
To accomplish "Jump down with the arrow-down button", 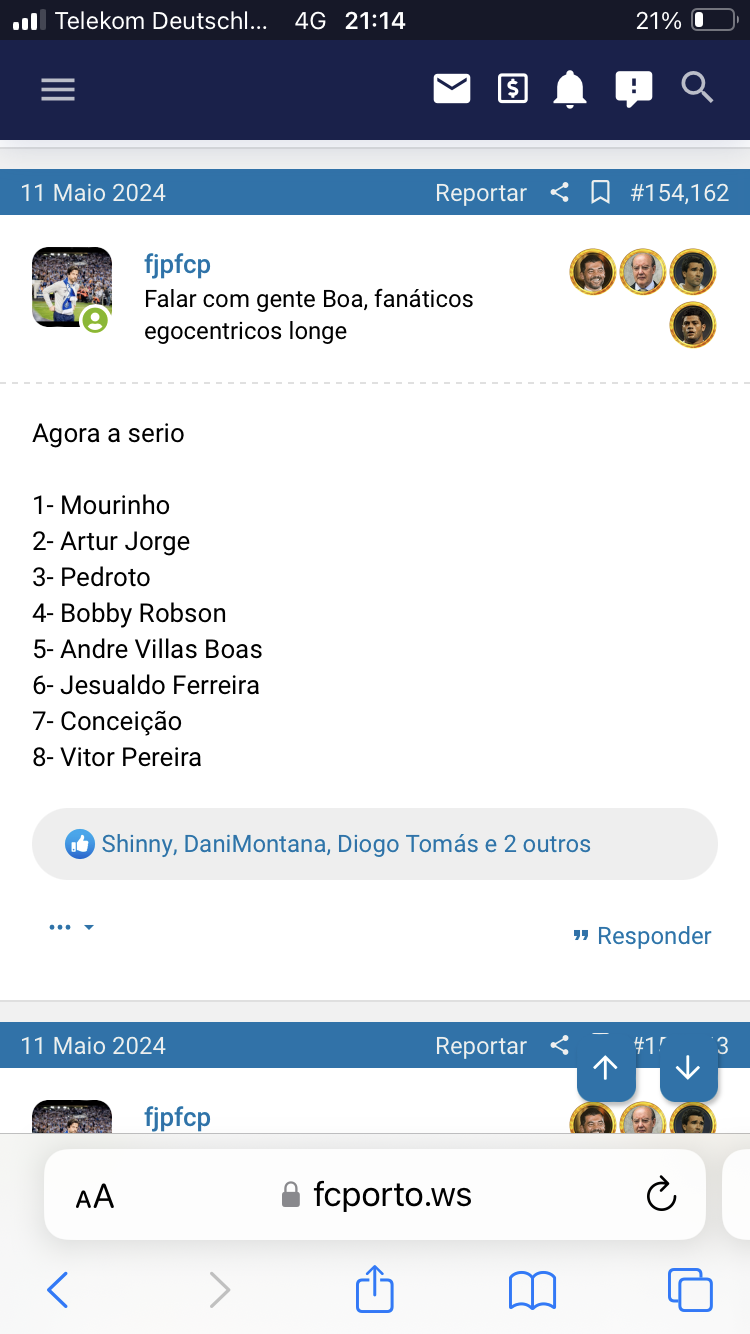I will pos(688,1068).
